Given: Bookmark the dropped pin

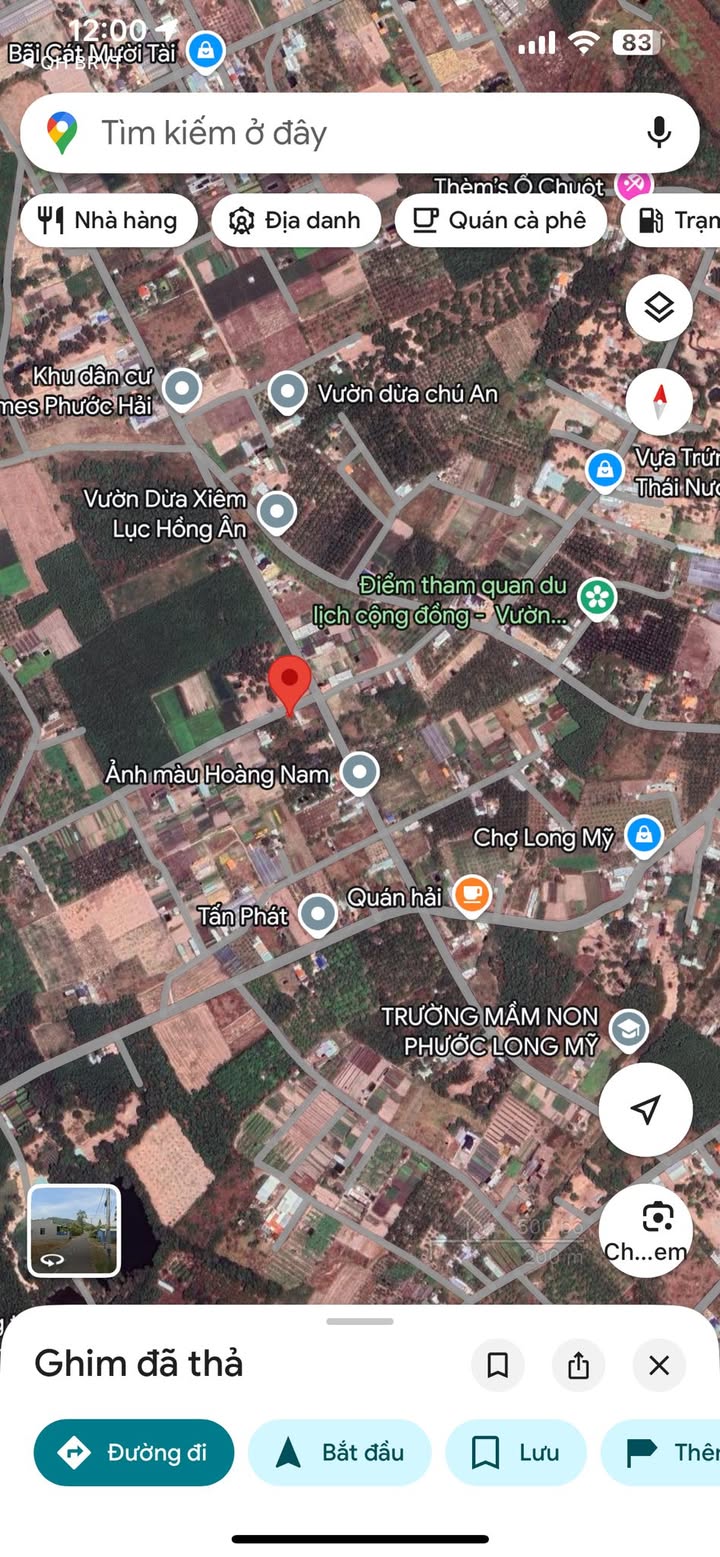Looking at the screenshot, I should click(497, 1365).
